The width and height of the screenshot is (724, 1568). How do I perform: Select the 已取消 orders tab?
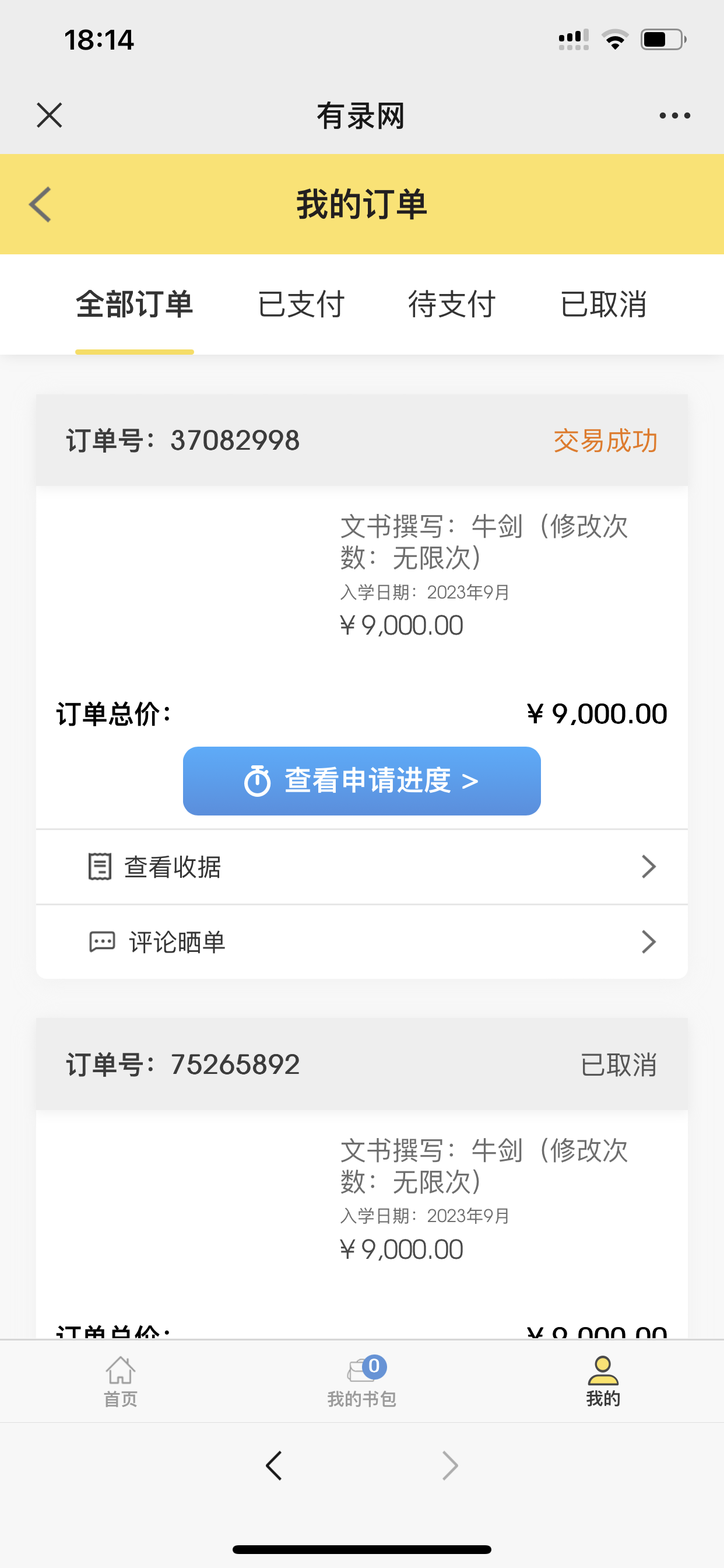click(603, 304)
